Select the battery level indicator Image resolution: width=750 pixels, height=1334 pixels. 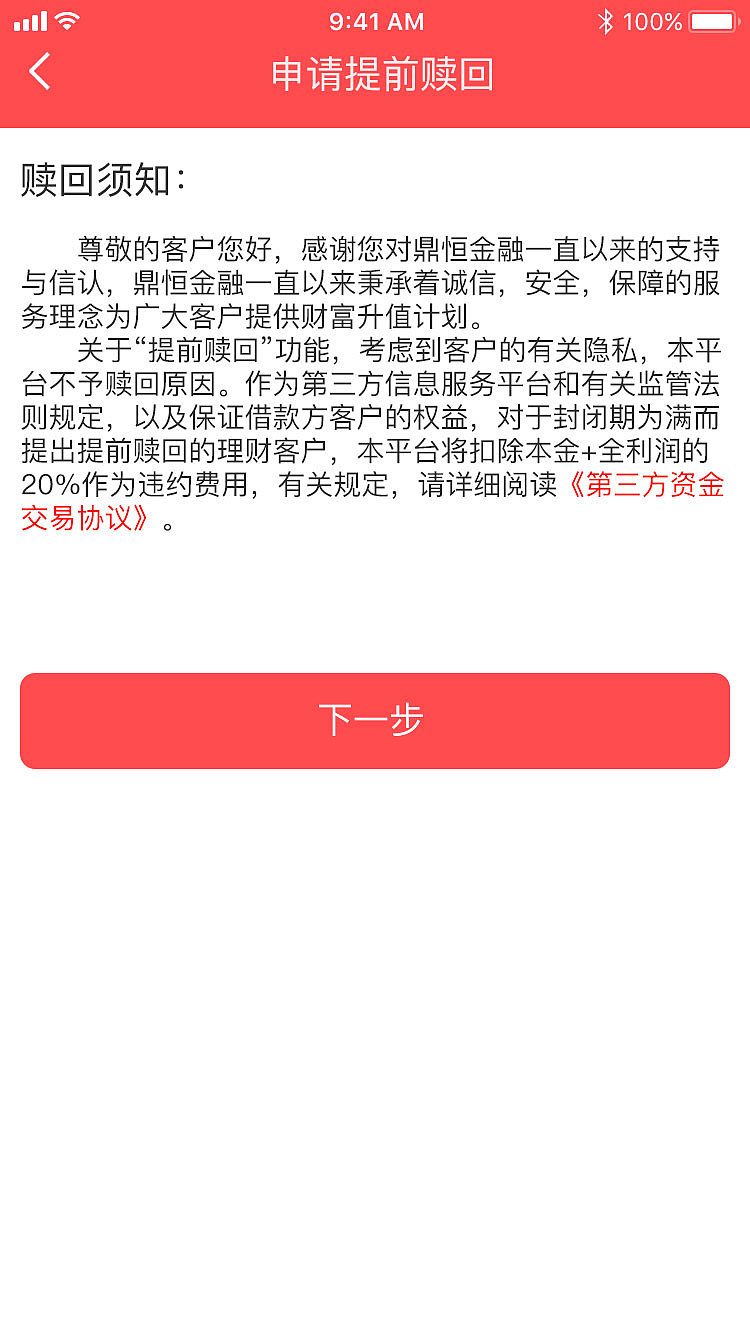(x=713, y=20)
